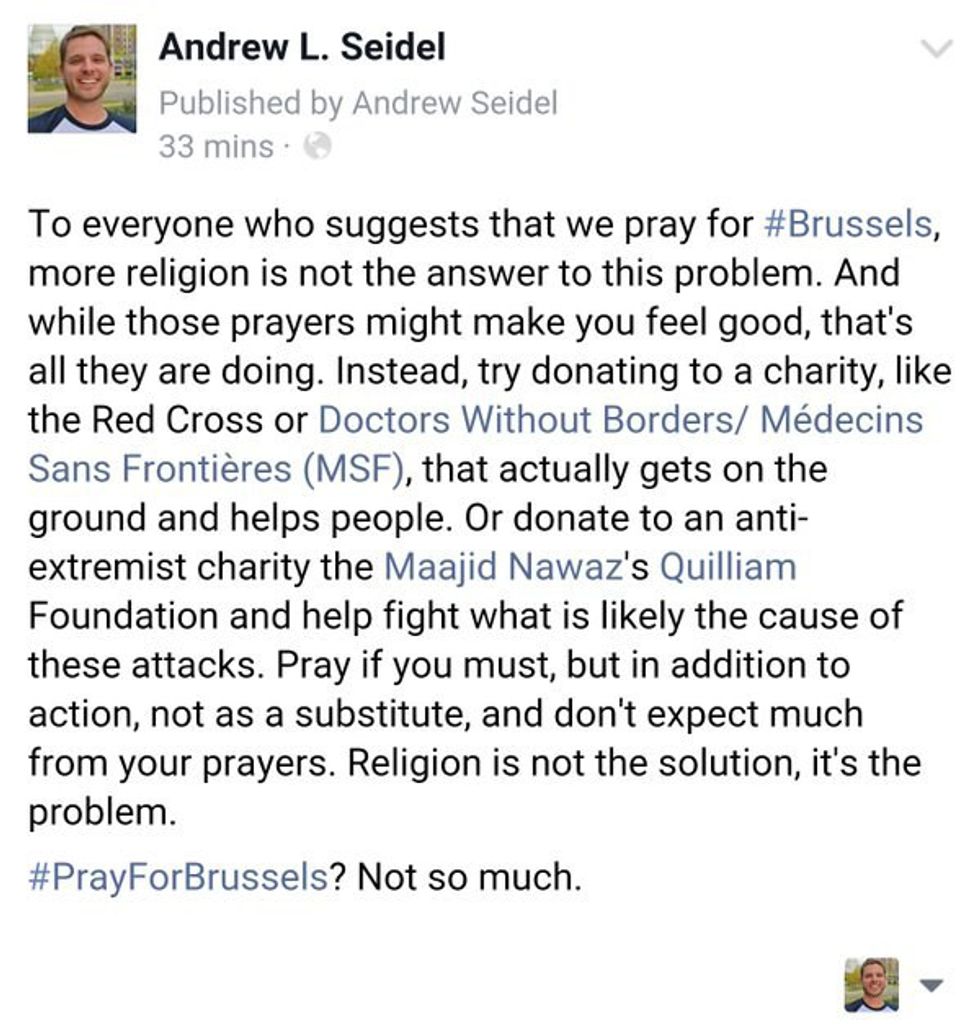
Task: Open Andrew L. Seidel's profile picture
Action: pyautogui.click(x=81, y=79)
